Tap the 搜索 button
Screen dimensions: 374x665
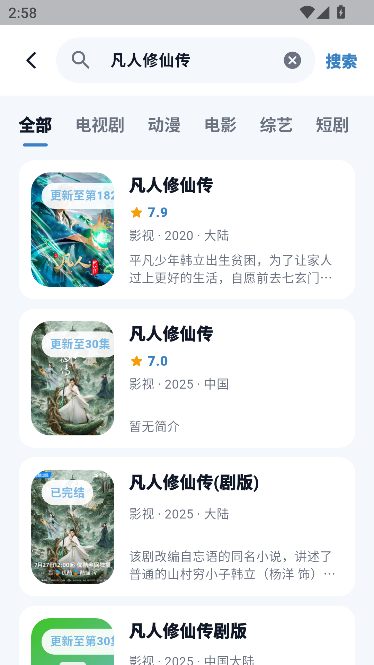341,61
